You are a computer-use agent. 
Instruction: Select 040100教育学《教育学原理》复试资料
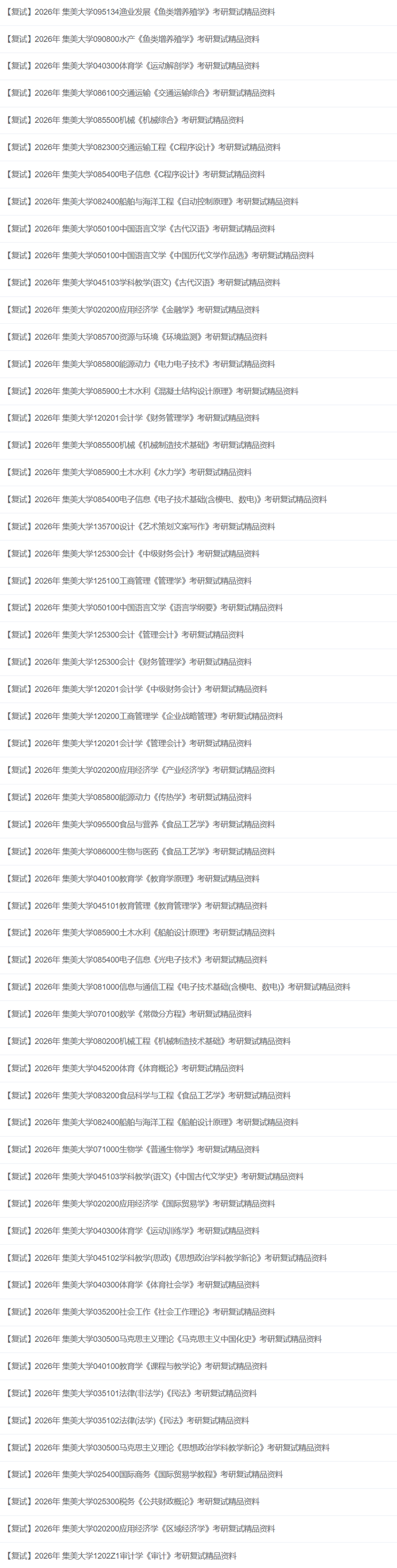point(132,879)
